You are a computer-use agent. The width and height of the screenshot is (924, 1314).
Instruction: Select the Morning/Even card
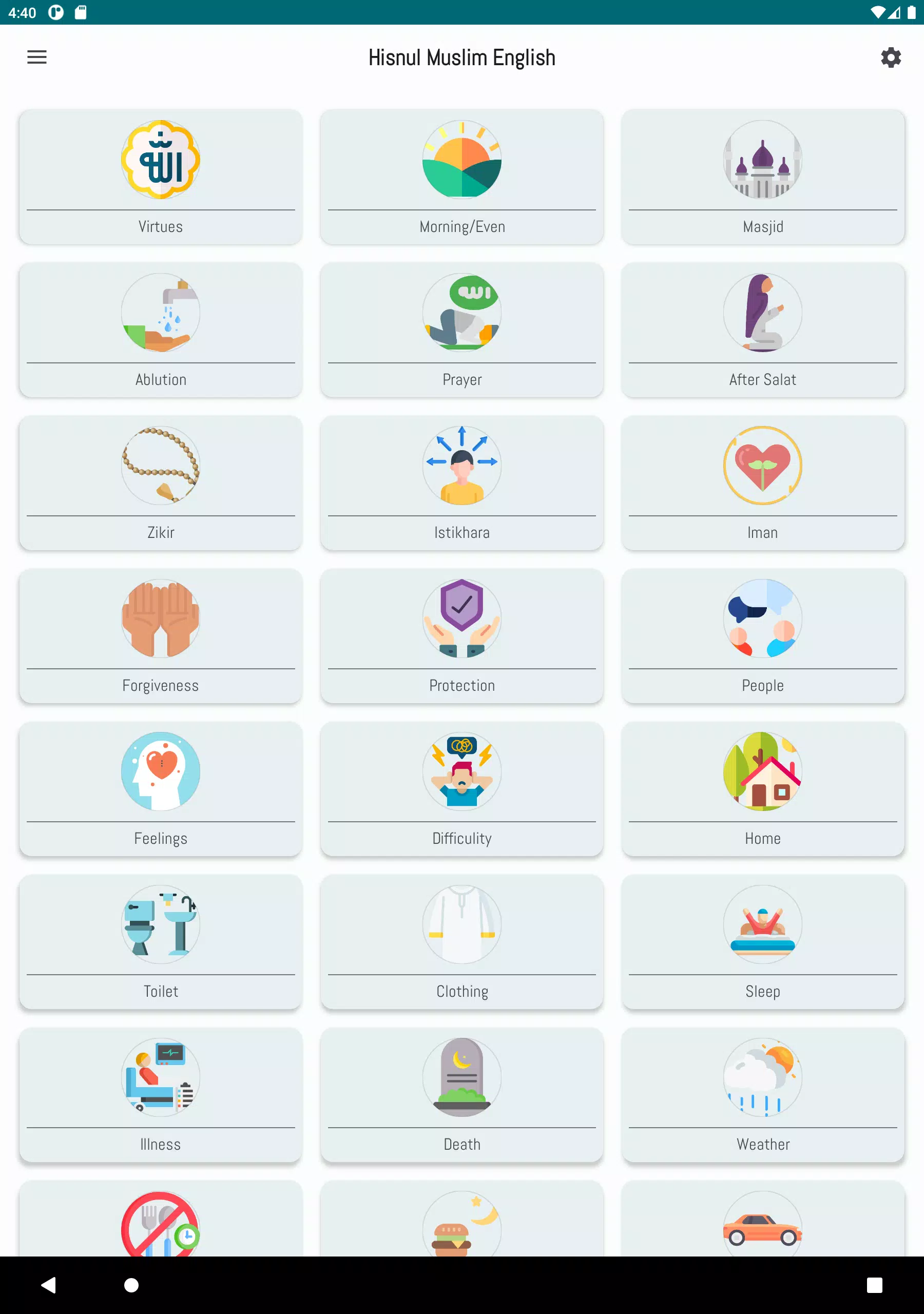click(x=461, y=177)
